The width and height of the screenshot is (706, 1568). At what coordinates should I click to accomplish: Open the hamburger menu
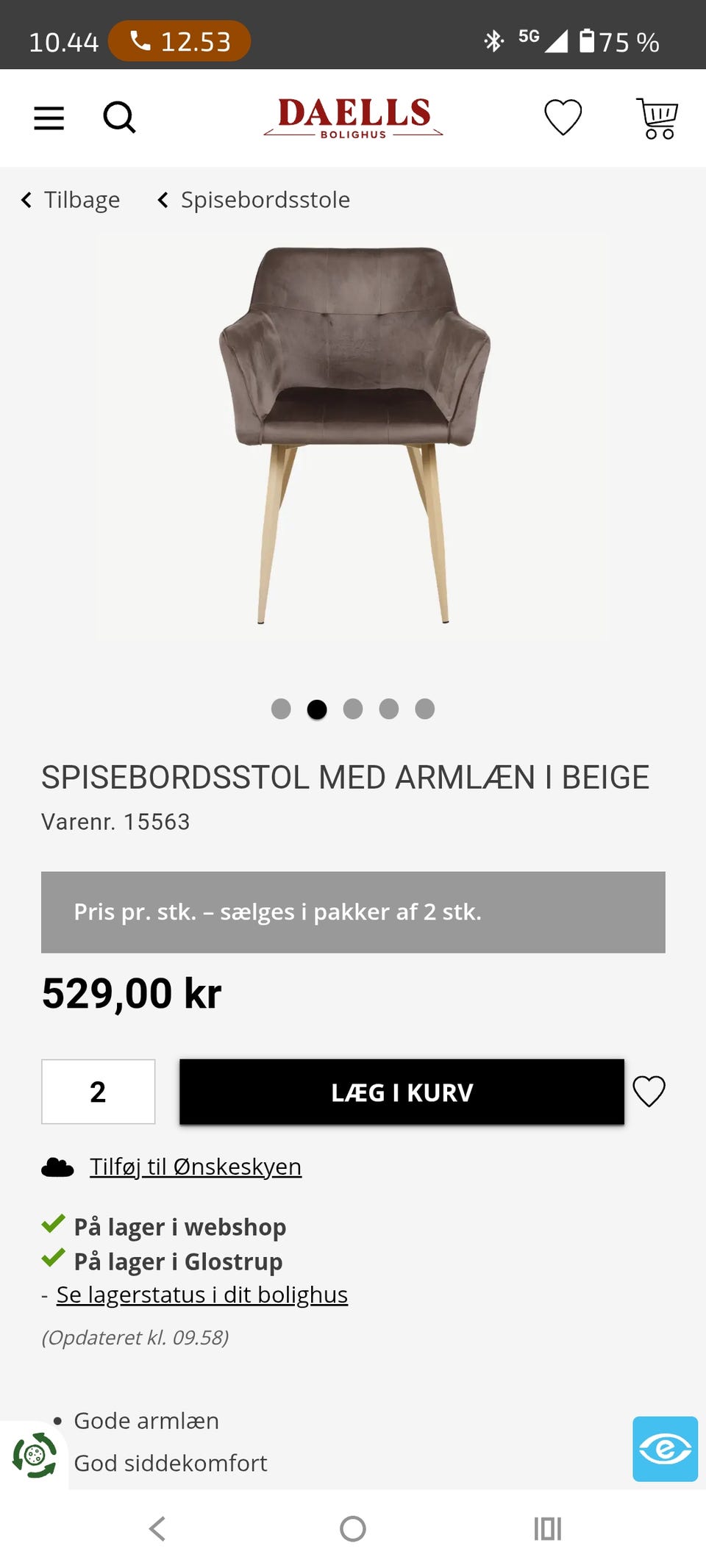[x=49, y=118]
